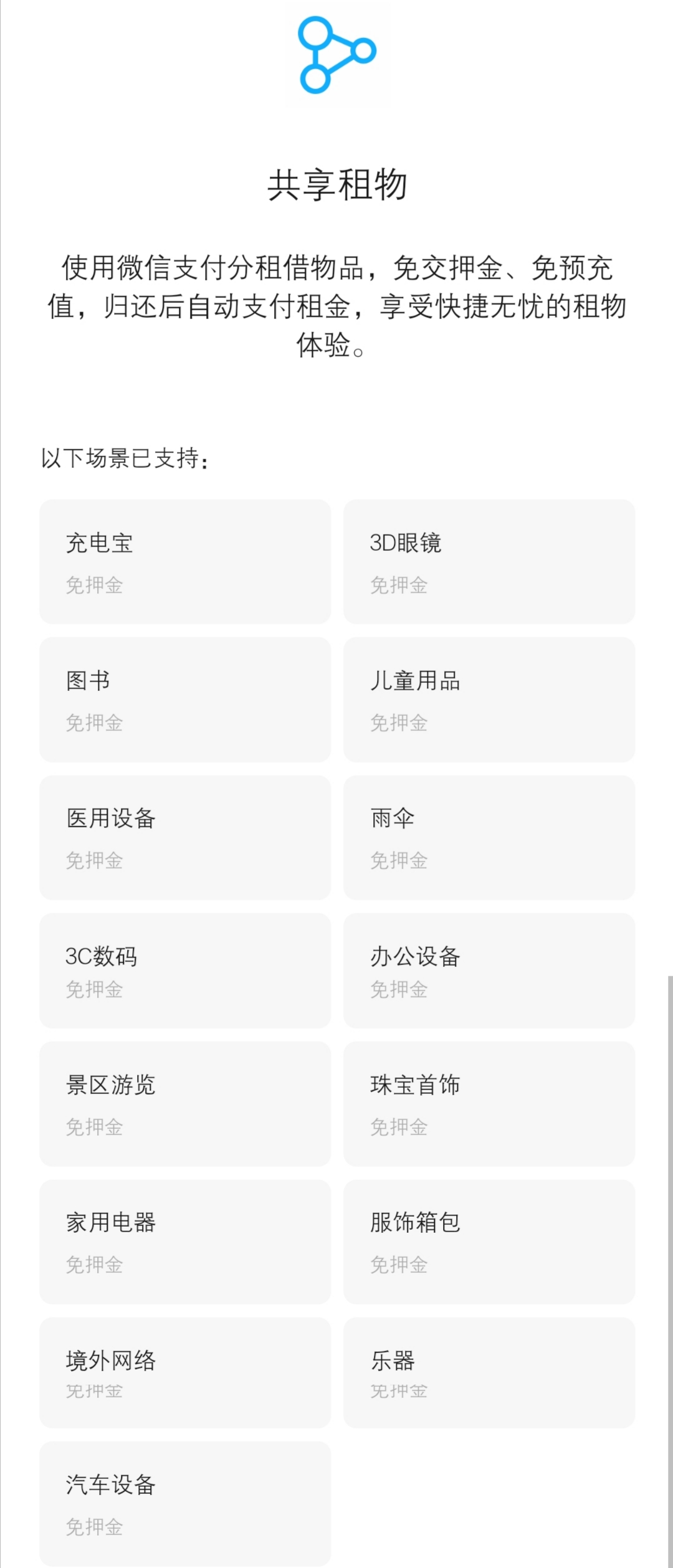The height and width of the screenshot is (1568, 673).
Task: Open the 家用电器 card
Action: tap(185, 1241)
